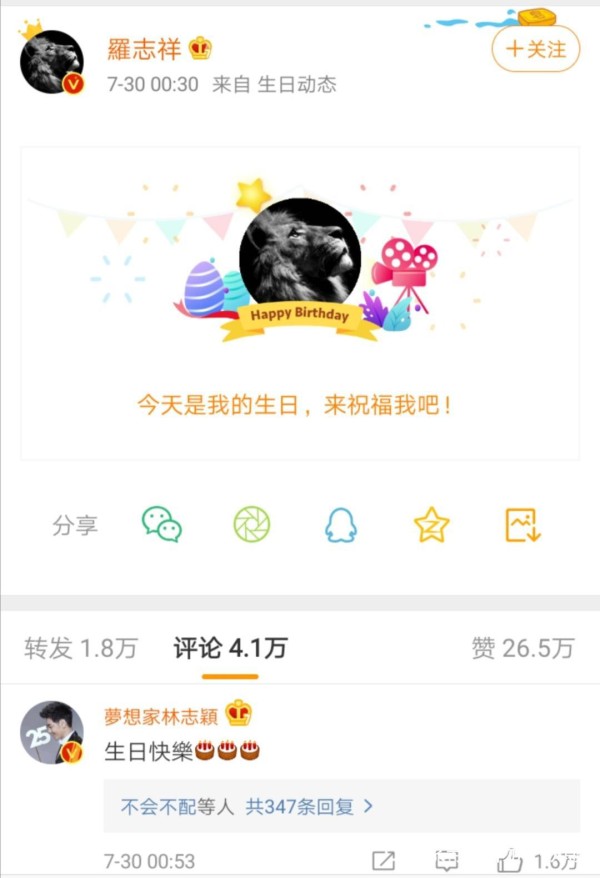Follow 羅志祥 with the 关注 button
600x878 pixels.
(x=536, y=48)
